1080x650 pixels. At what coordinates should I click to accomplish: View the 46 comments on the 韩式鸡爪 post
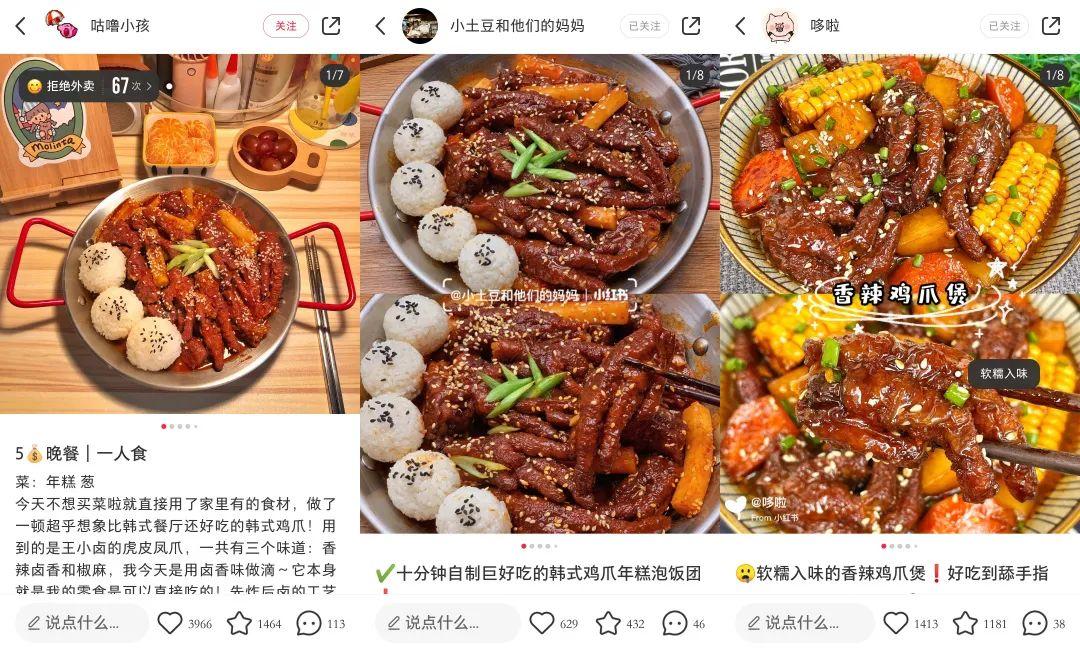[x=674, y=623]
